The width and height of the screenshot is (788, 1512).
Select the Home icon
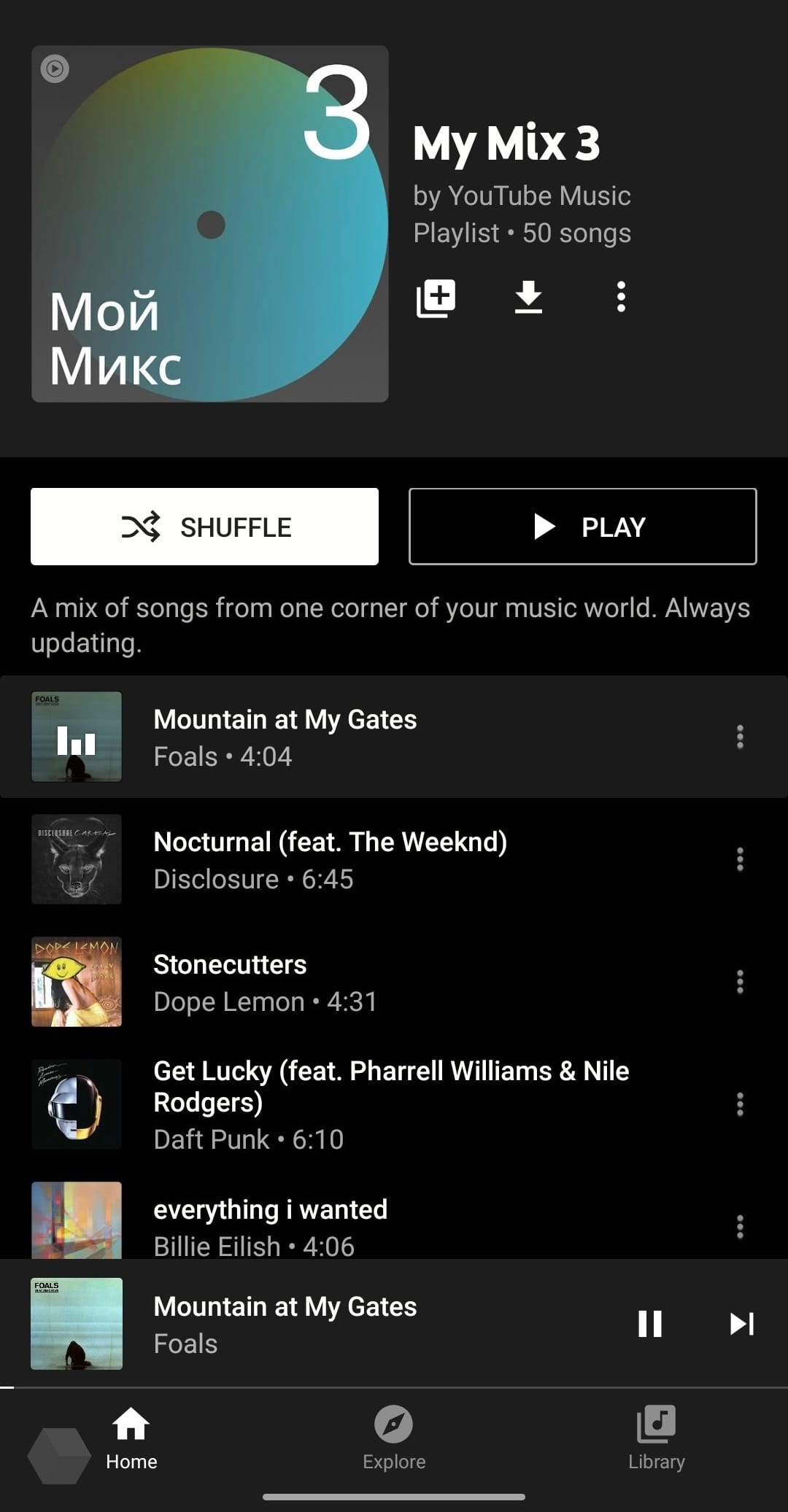[131, 1424]
